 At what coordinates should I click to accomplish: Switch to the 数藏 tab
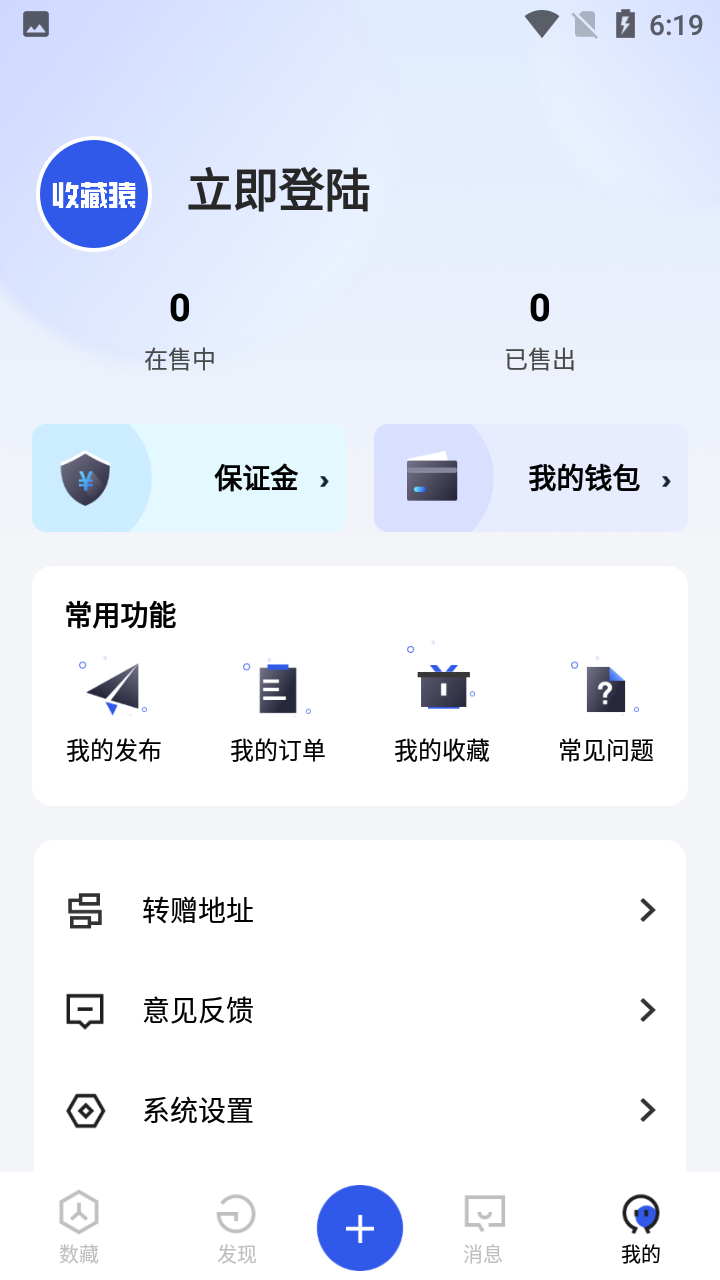coord(79,1228)
